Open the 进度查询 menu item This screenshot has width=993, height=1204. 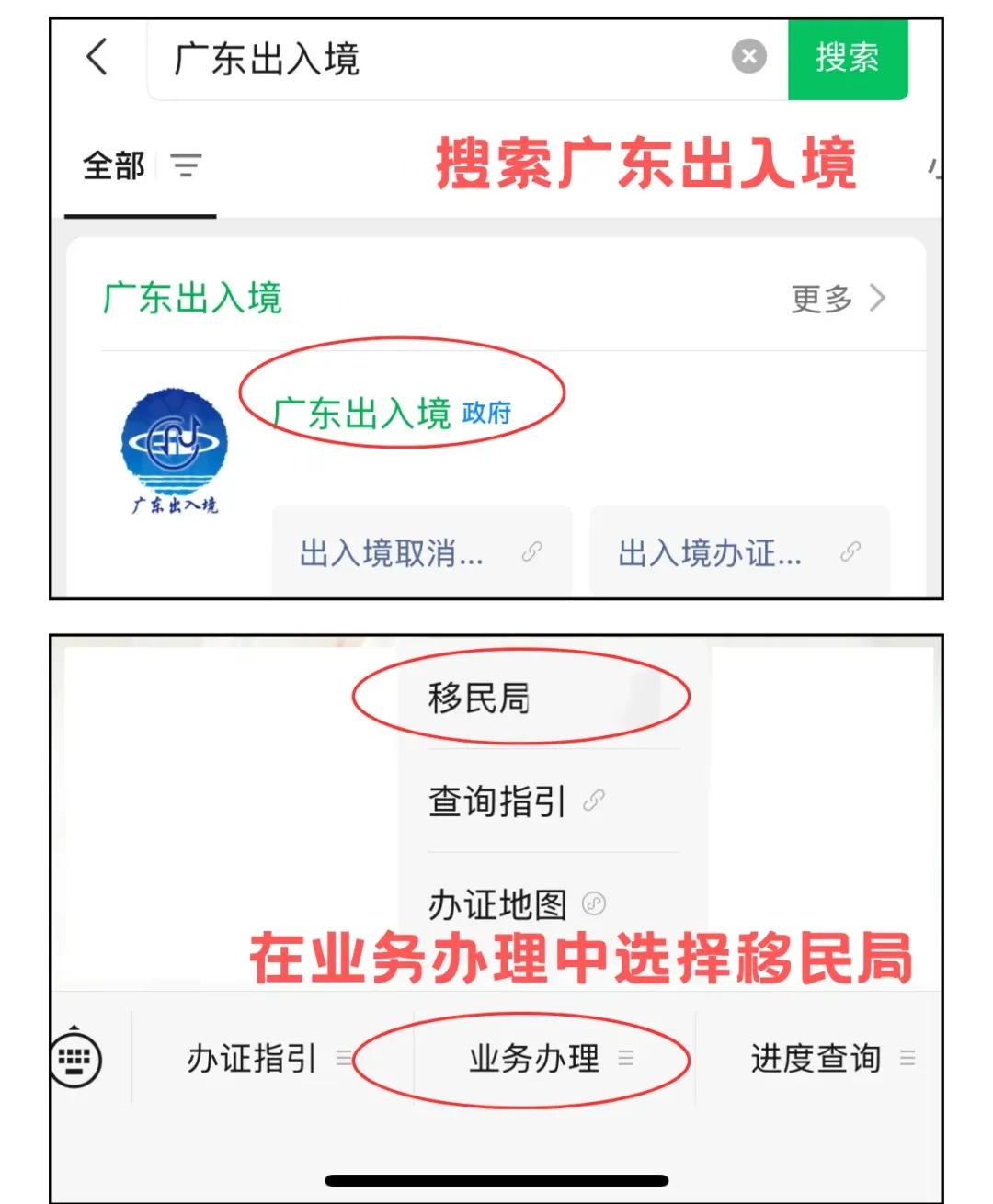(814, 1058)
